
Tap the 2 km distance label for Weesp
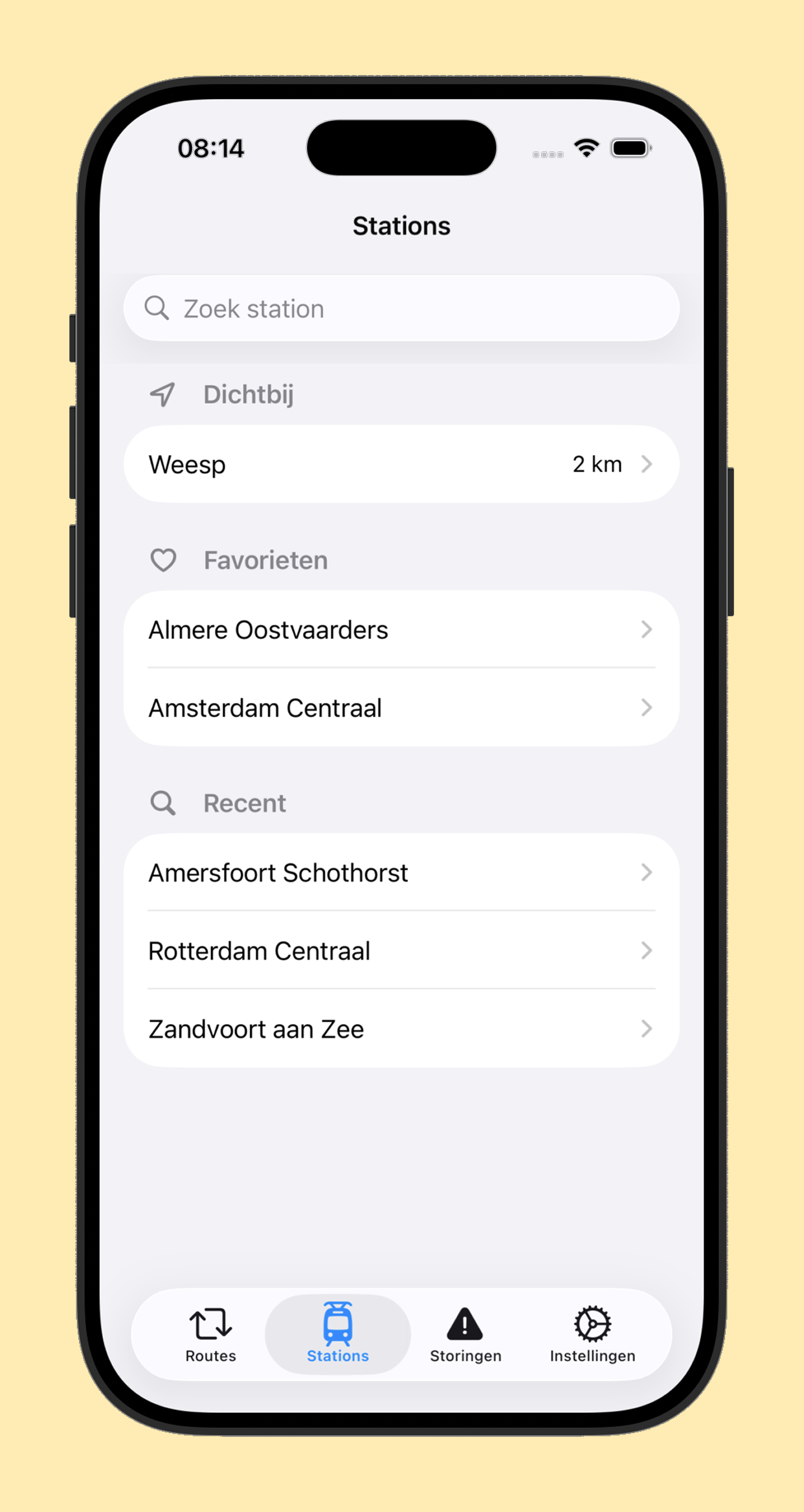coord(597,464)
